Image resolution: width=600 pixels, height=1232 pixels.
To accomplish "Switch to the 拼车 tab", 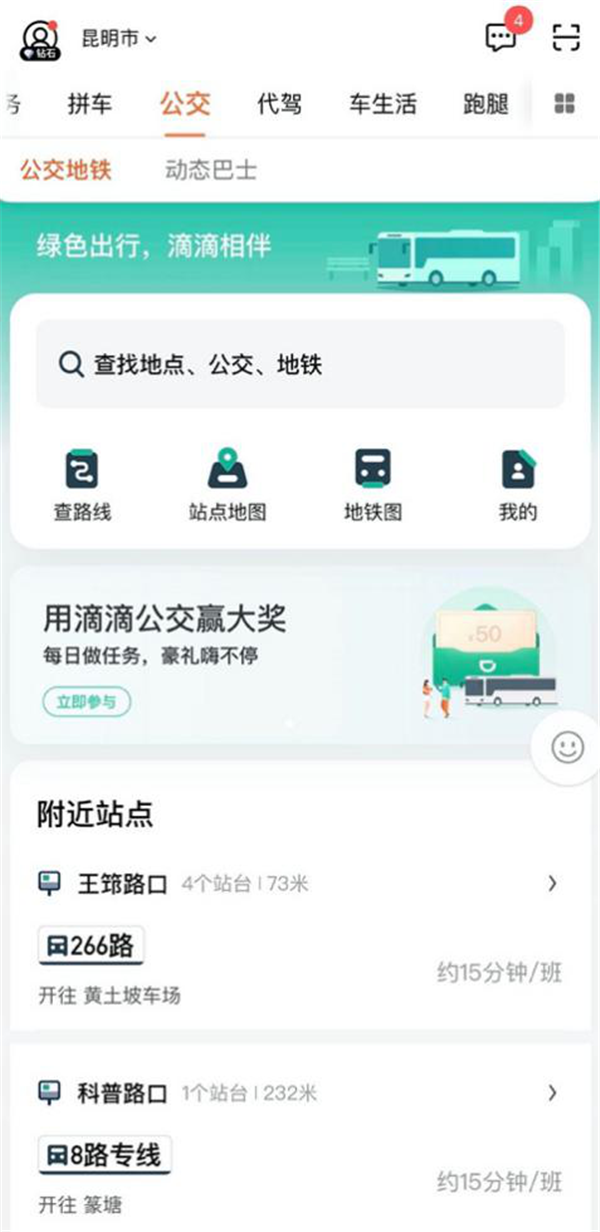I will tap(90, 104).
